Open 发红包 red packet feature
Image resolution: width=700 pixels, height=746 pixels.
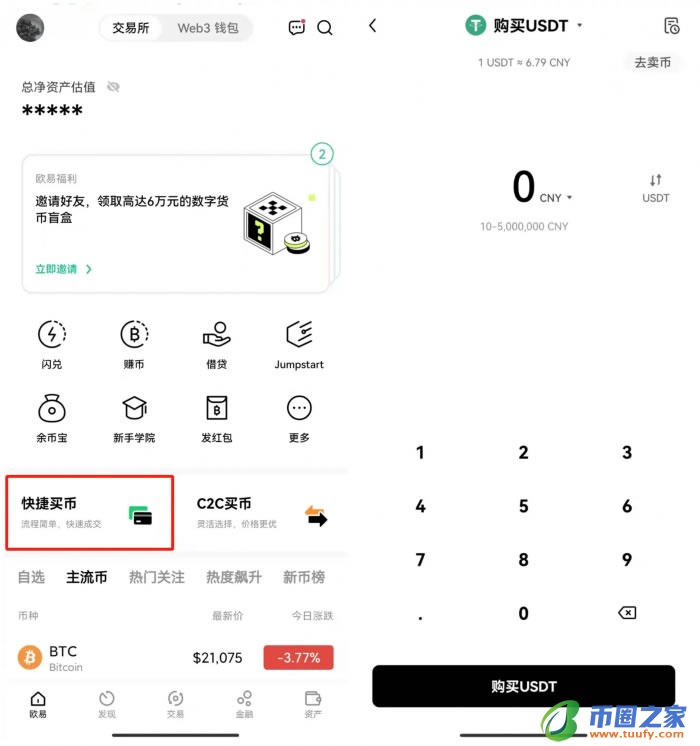[x=217, y=417]
